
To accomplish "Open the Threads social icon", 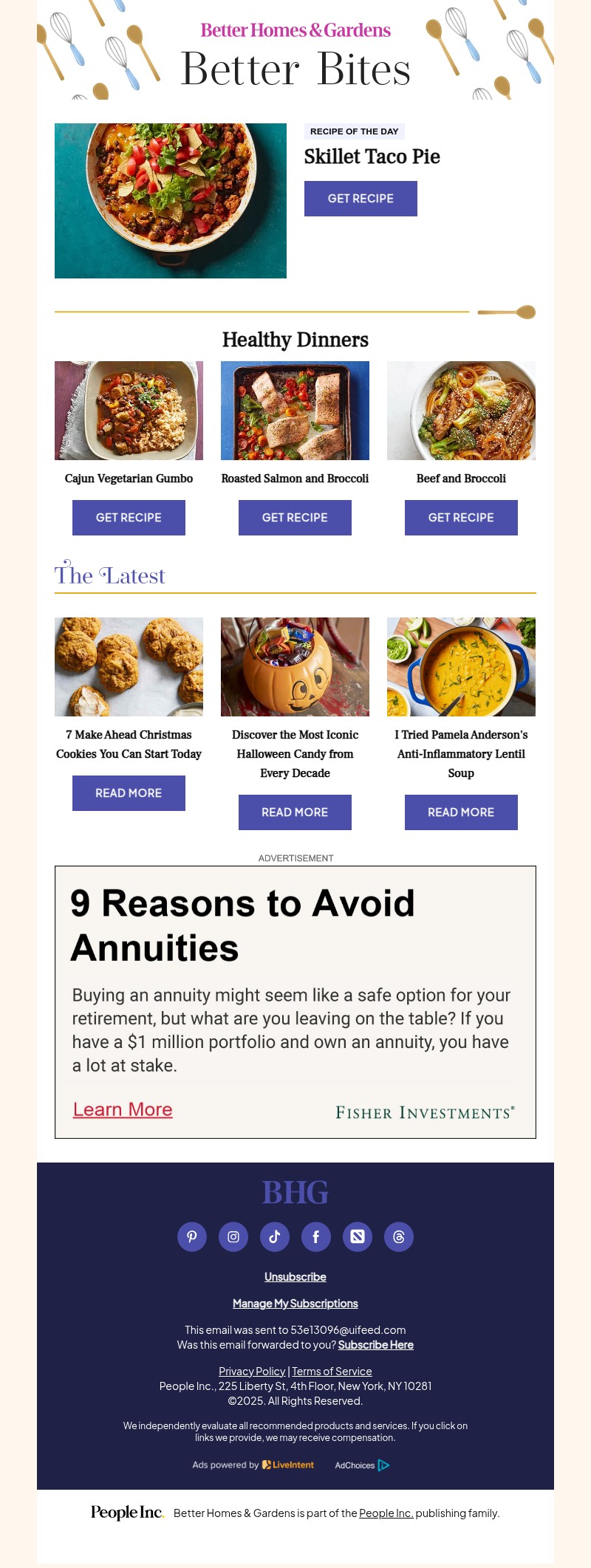I will (399, 1236).
